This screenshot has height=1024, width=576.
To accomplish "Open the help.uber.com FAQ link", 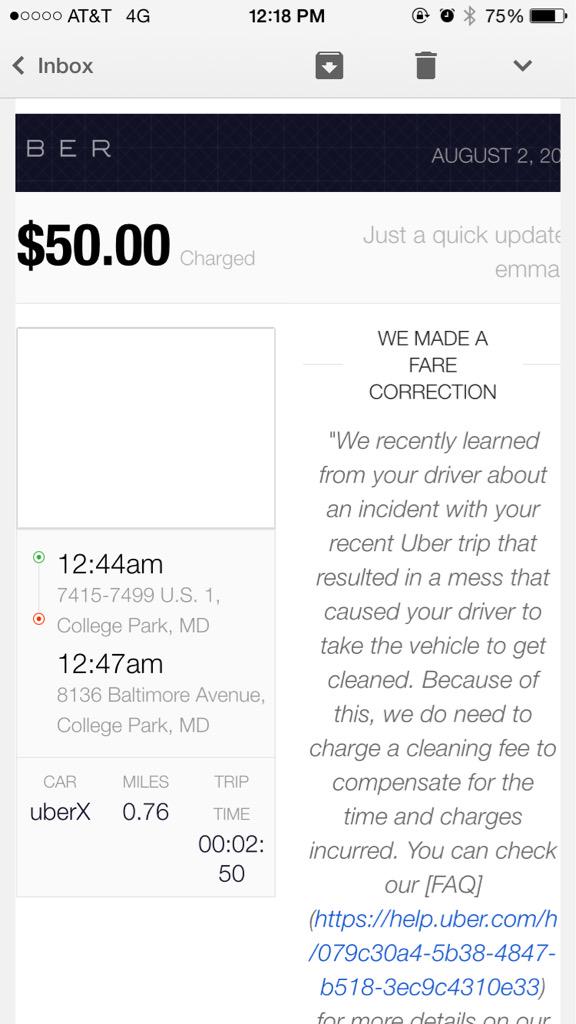I will (x=434, y=953).
